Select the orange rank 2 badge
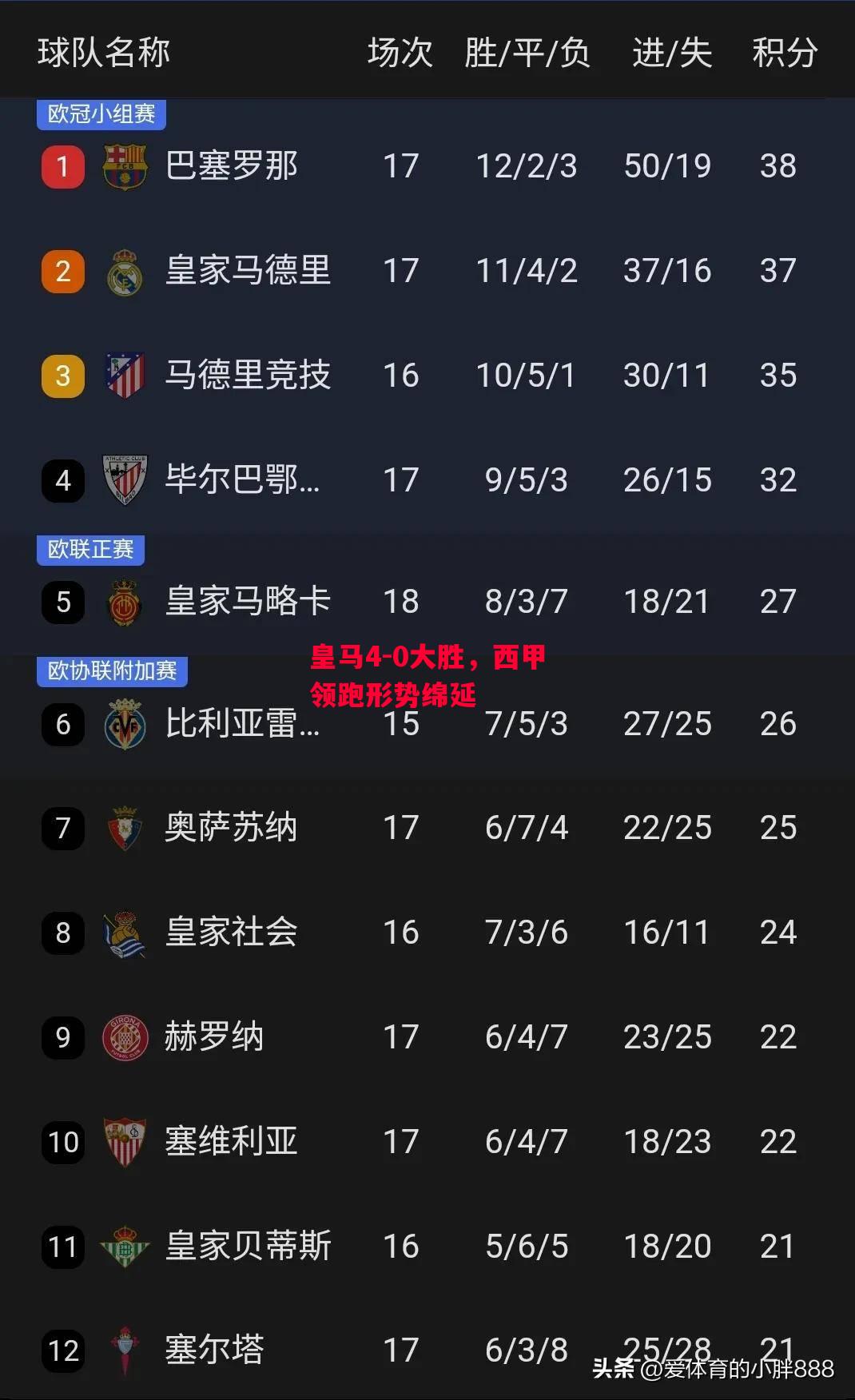The image size is (855, 1400). (62, 271)
